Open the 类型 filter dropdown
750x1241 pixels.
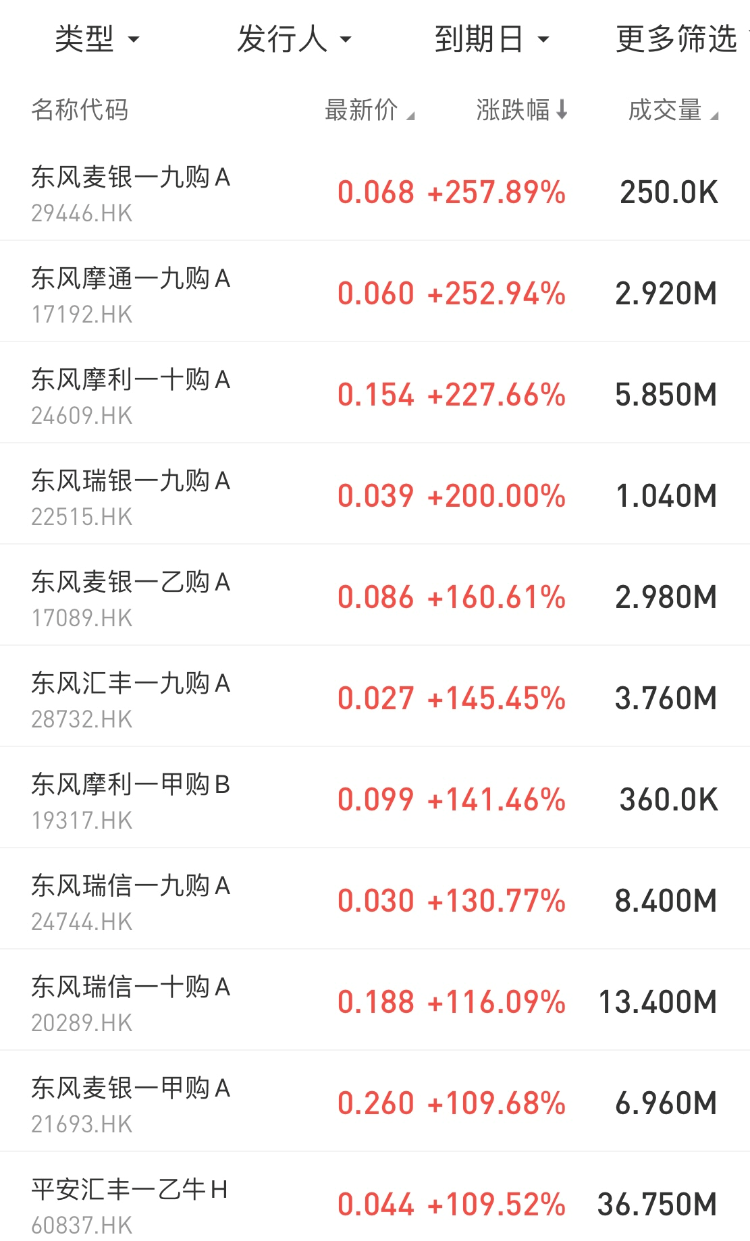pos(97,40)
